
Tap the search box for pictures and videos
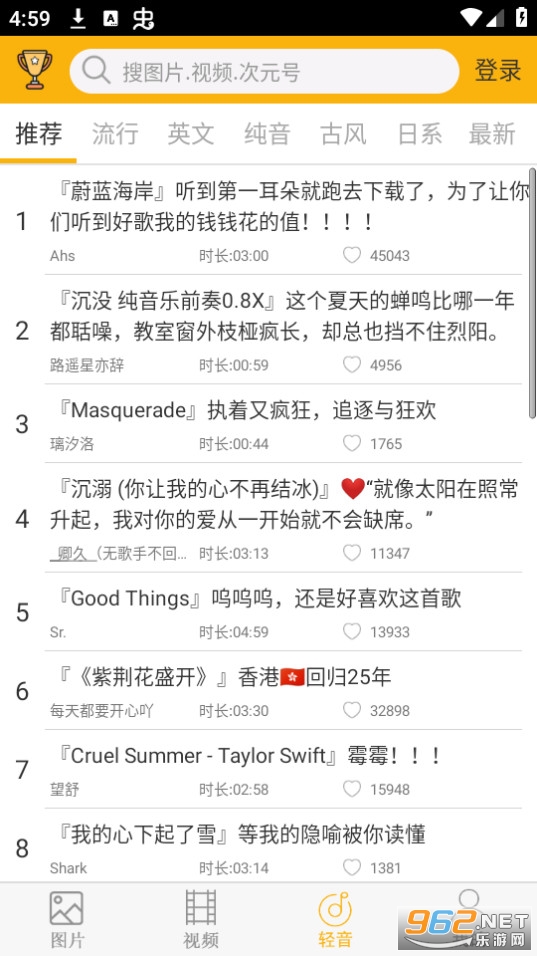tap(264, 71)
